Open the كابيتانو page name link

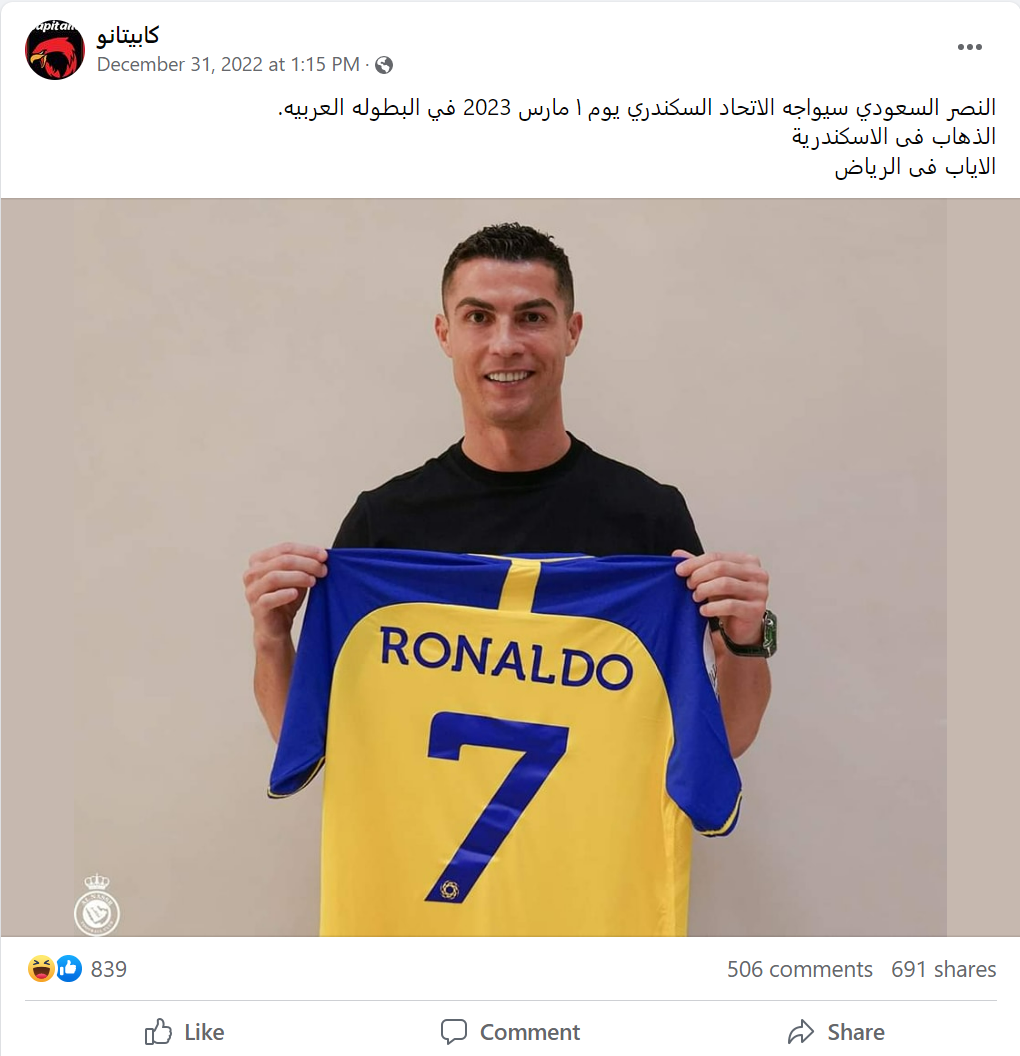[x=128, y=35]
